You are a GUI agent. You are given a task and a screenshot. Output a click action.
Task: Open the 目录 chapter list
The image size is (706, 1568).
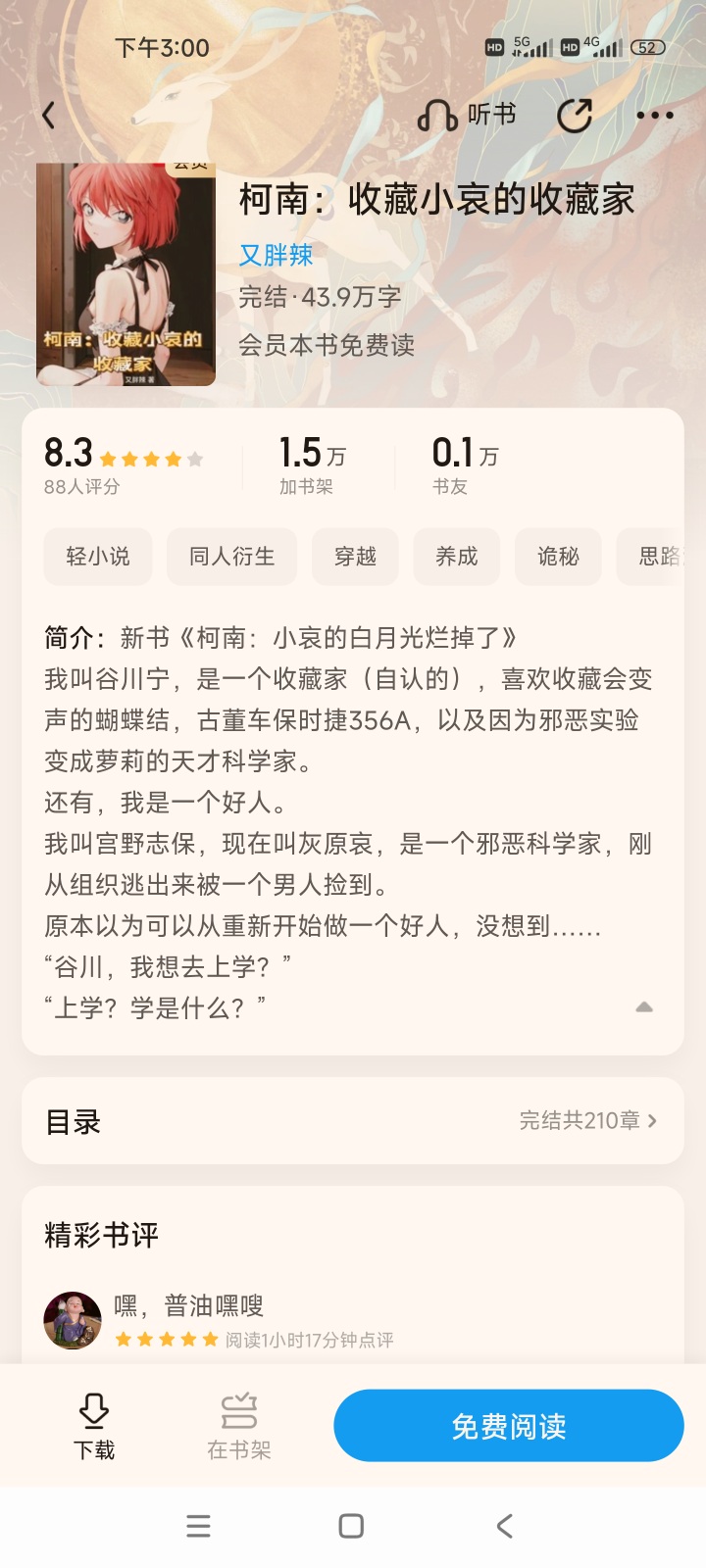[353, 1121]
